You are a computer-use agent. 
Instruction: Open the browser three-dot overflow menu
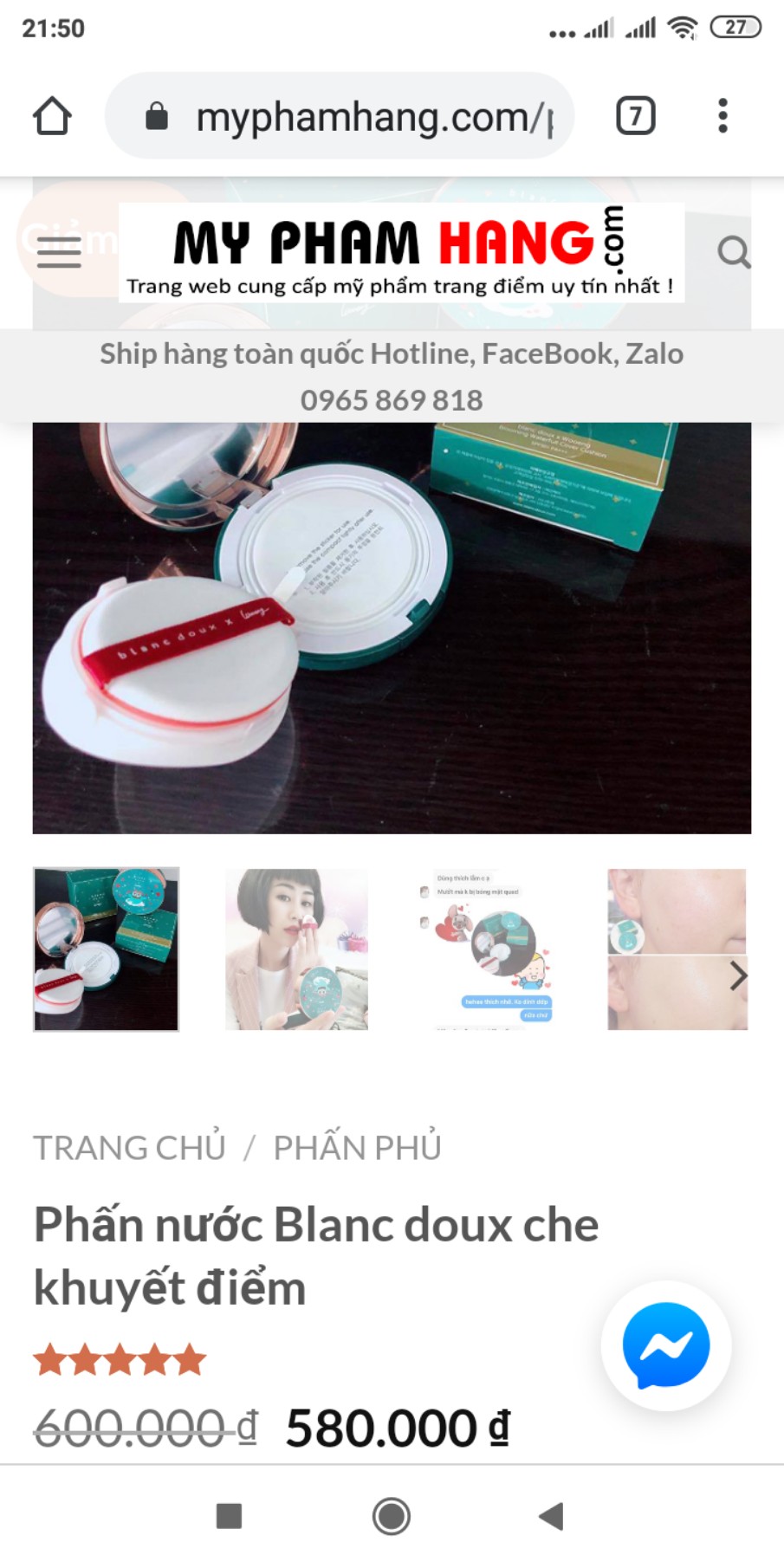[x=722, y=113]
